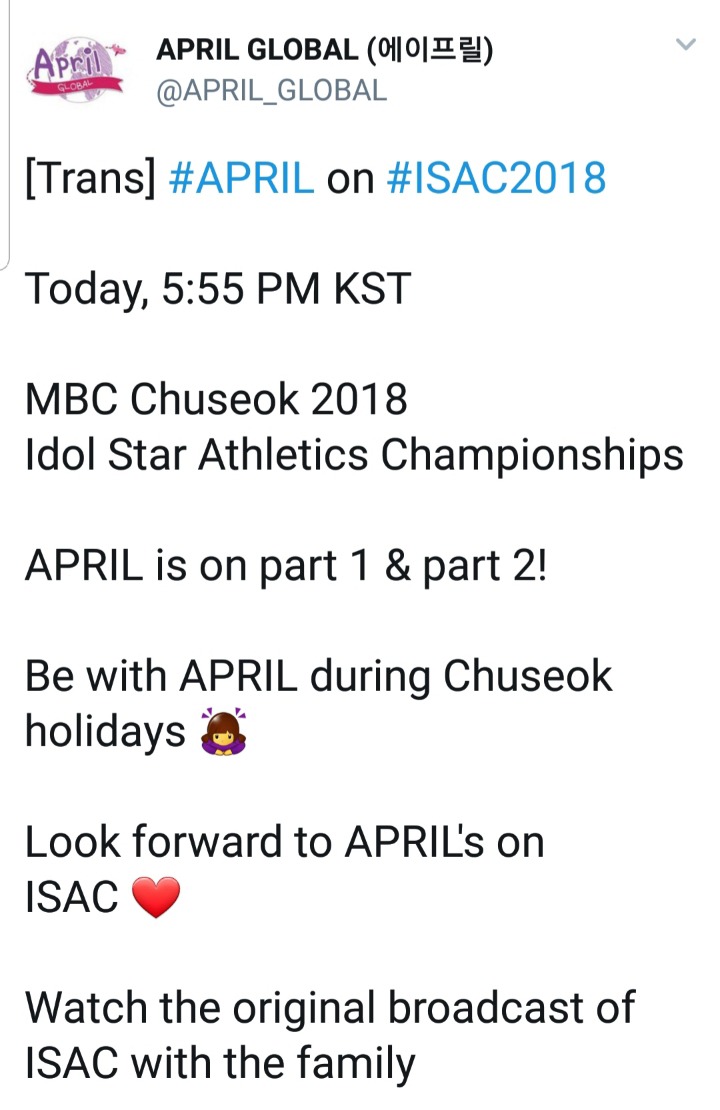Image resolution: width=720 pixels, height=1110 pixels.
Task: Open the @APRIL_GLOBAL account profile
Action: point(272,91)
